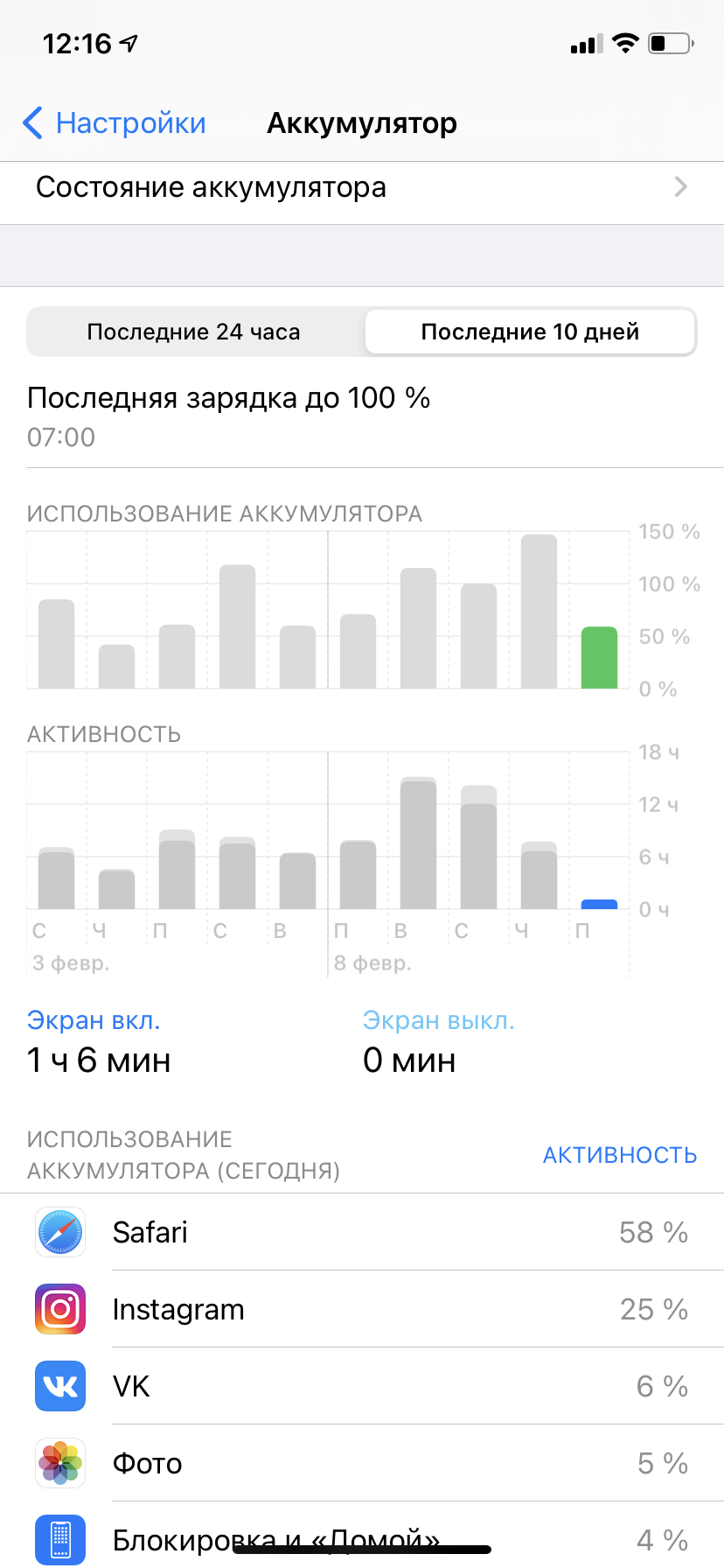The height and width of the screenshot is (1568, 724).
Task: Select the 8 февр. battery usage bar
Action: pyautogui.click(x=358, y=652)
